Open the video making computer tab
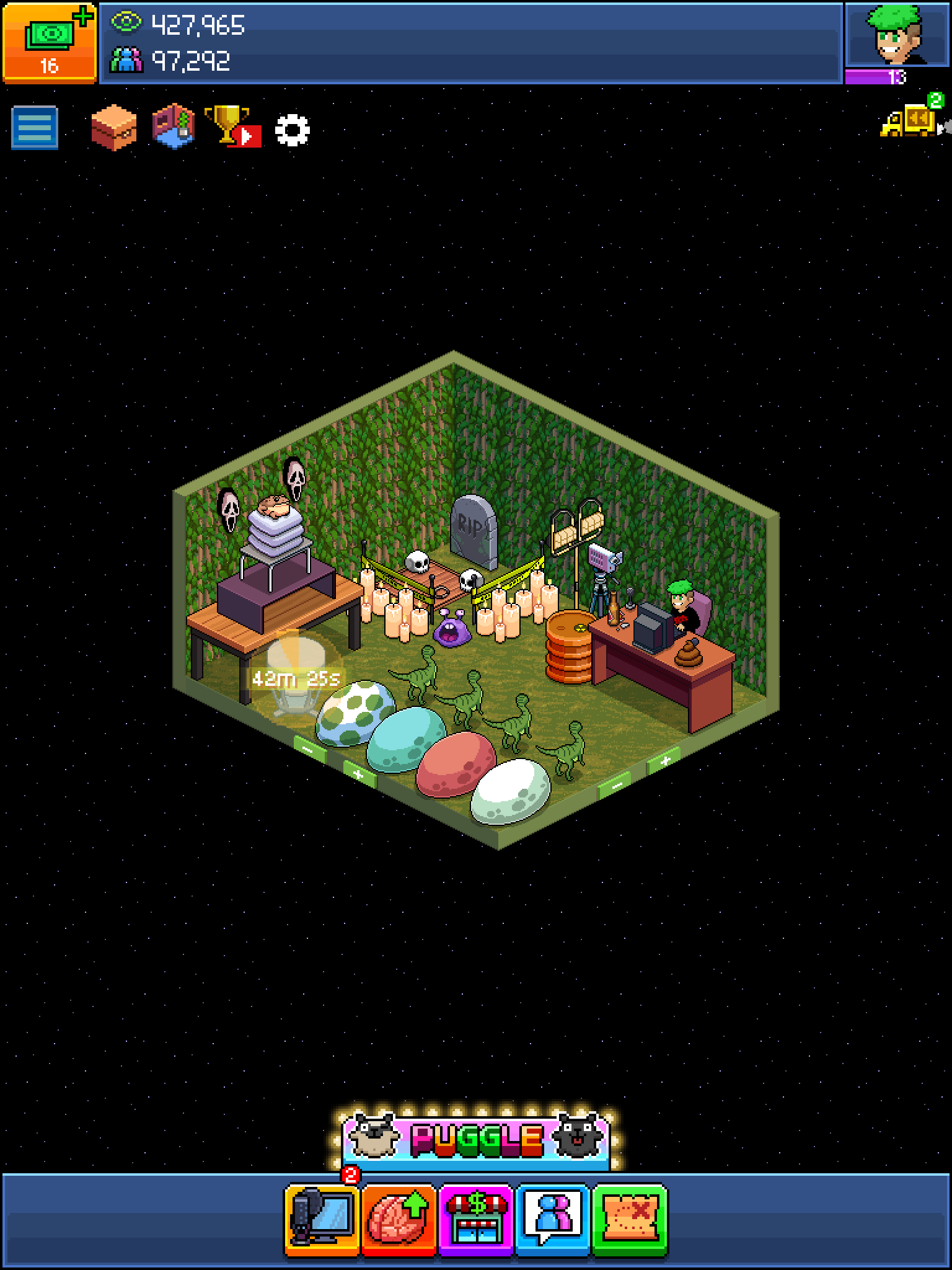Screen dimensions: 952x1270 [322, 1220]
